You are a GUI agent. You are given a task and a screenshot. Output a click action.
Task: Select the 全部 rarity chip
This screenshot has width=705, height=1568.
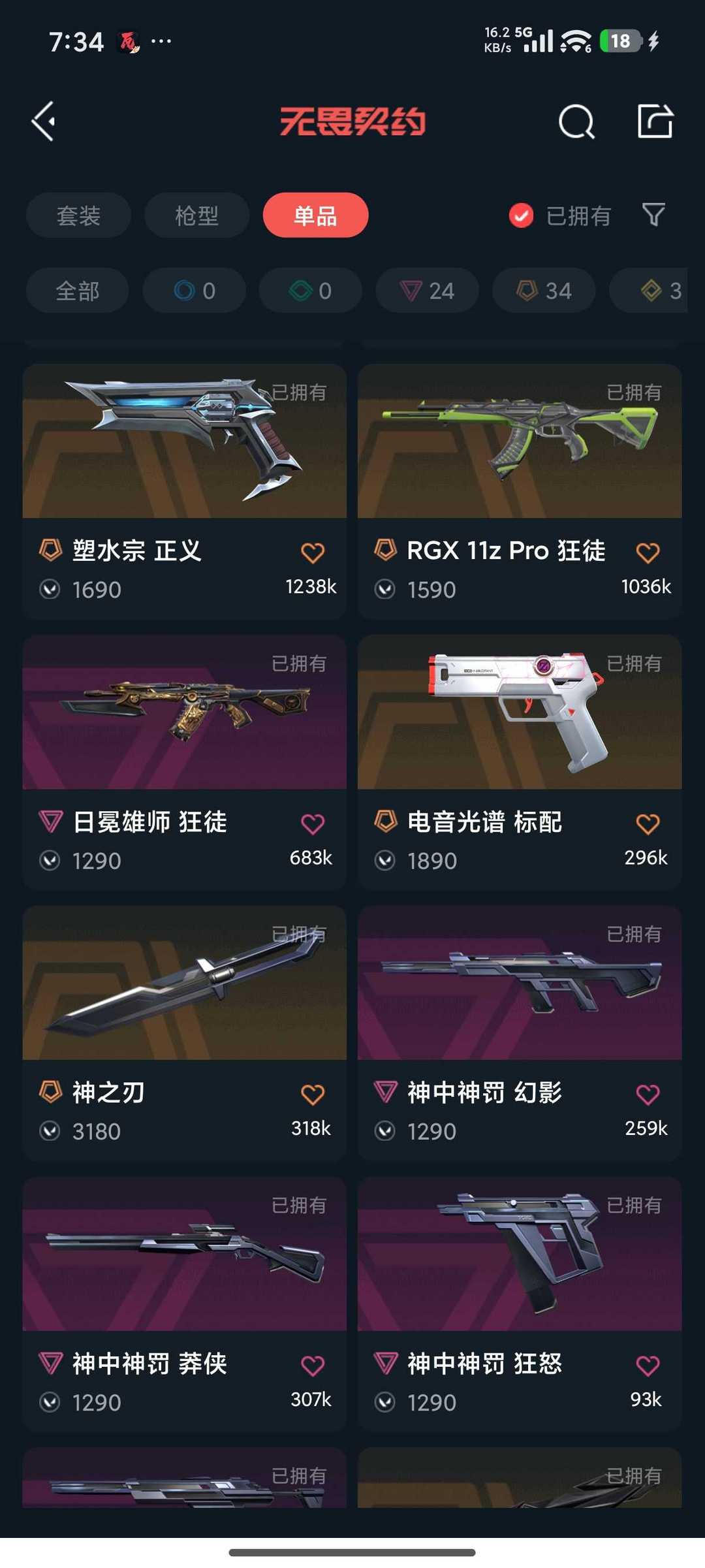[77, 291]
